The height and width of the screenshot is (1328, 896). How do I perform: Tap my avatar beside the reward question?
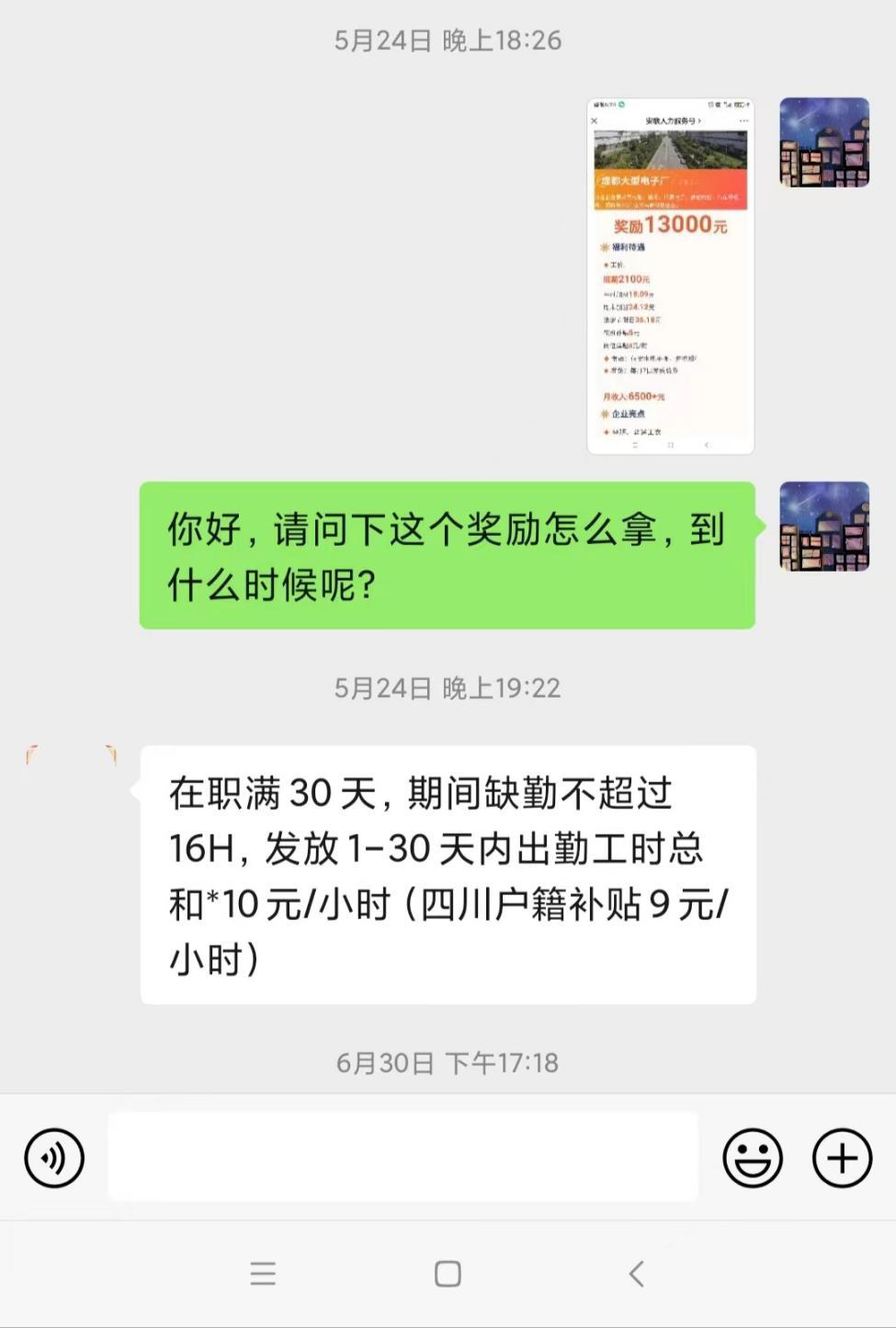(823, 527)
